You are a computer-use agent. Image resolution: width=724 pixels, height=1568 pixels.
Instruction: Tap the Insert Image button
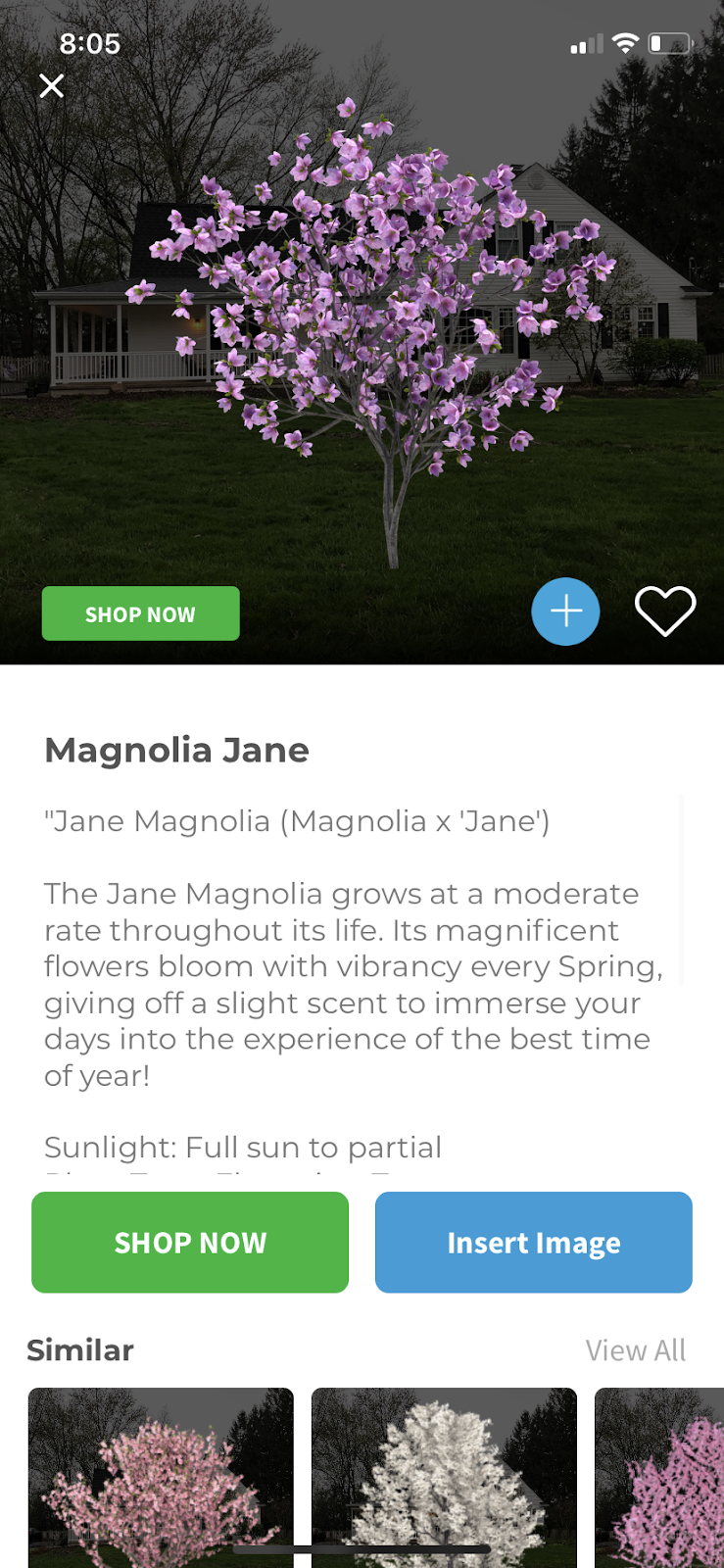(x=533, y=1242)
